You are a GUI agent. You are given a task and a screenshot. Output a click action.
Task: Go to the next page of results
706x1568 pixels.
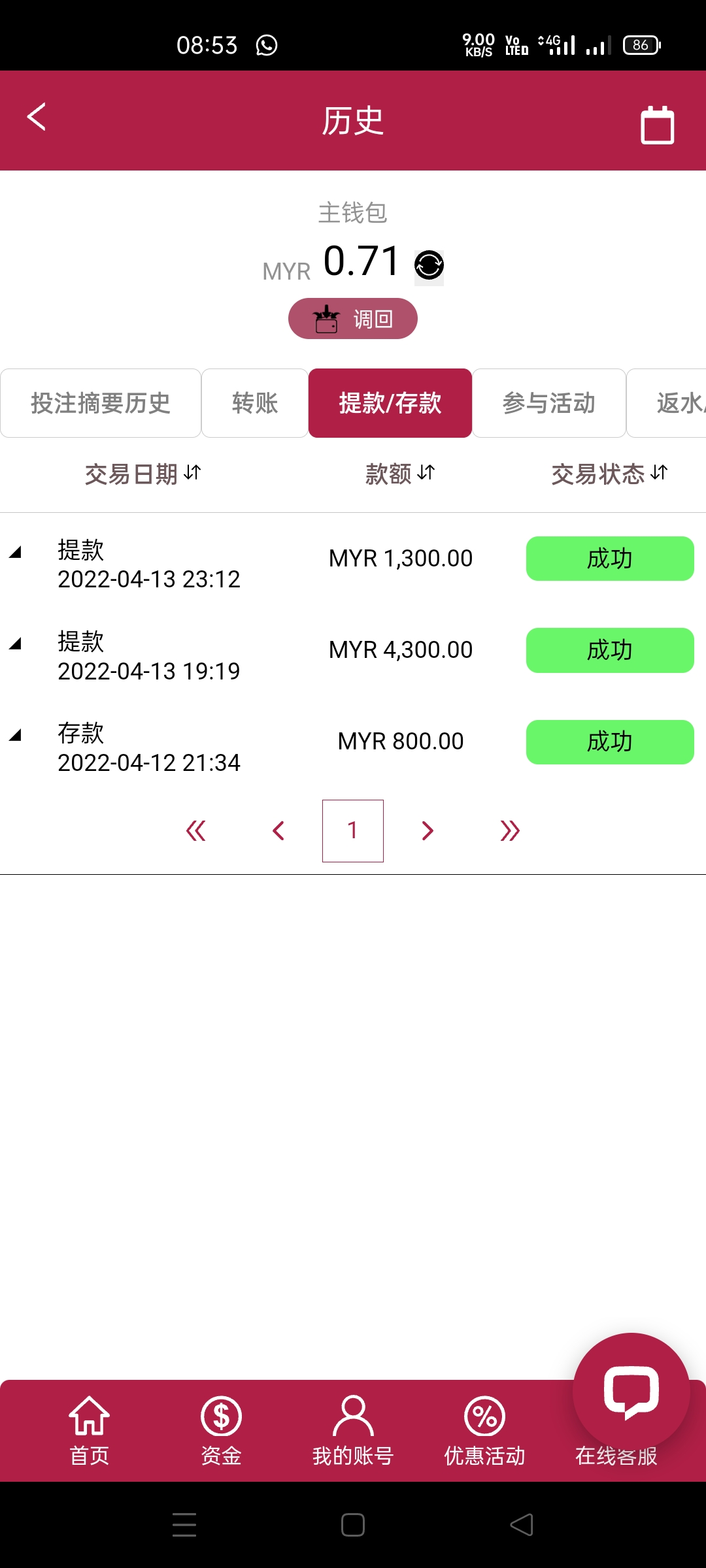[427, 830]
